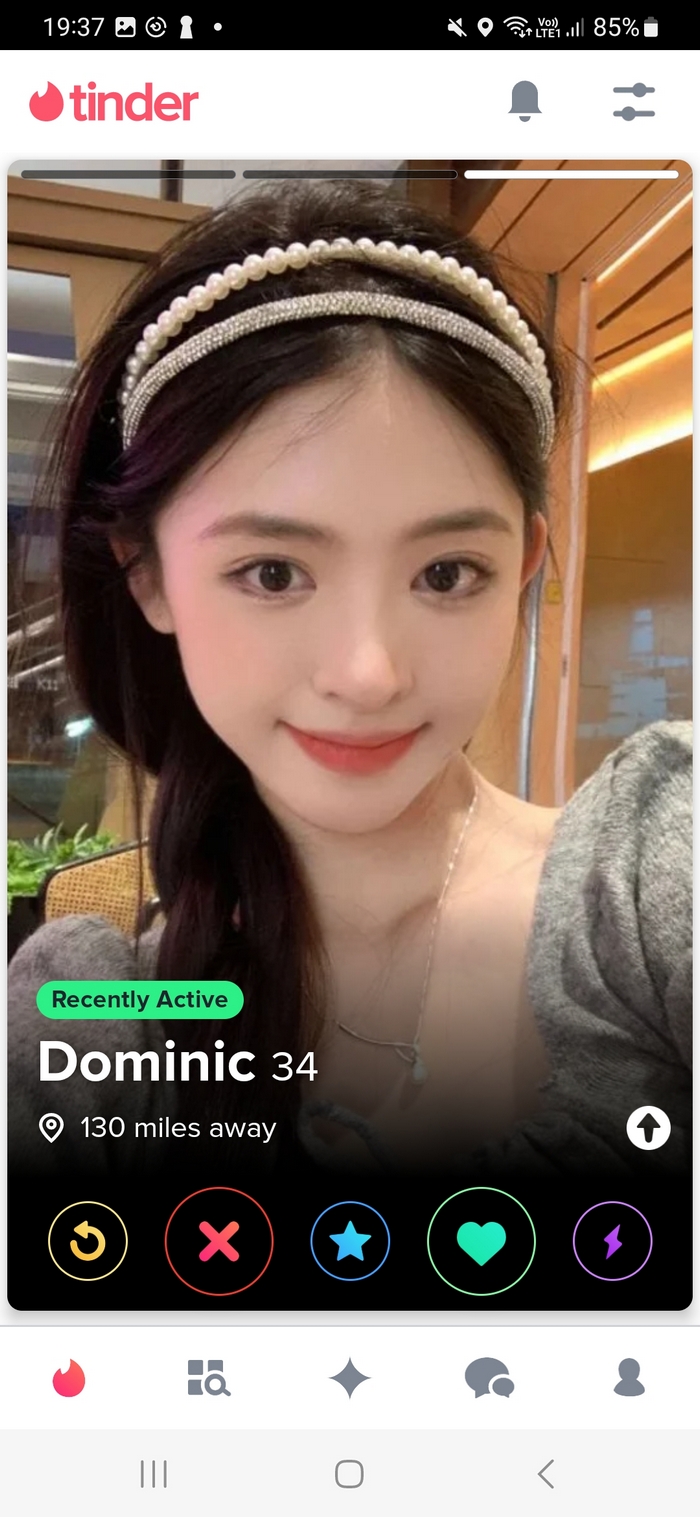Open the sparkle likes tab
The width and height of the screenshot is (700, 1517).
pyautogui.click(x=350, y=1379)
